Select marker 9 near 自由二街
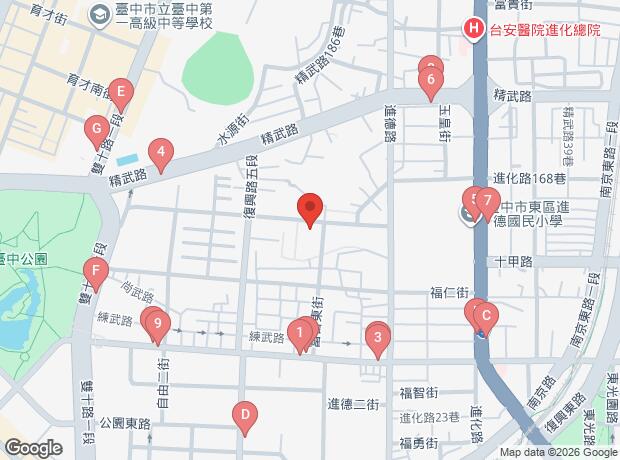Image resolution: width=620 pixels, height=460 pixels. (x=158, y=326)
